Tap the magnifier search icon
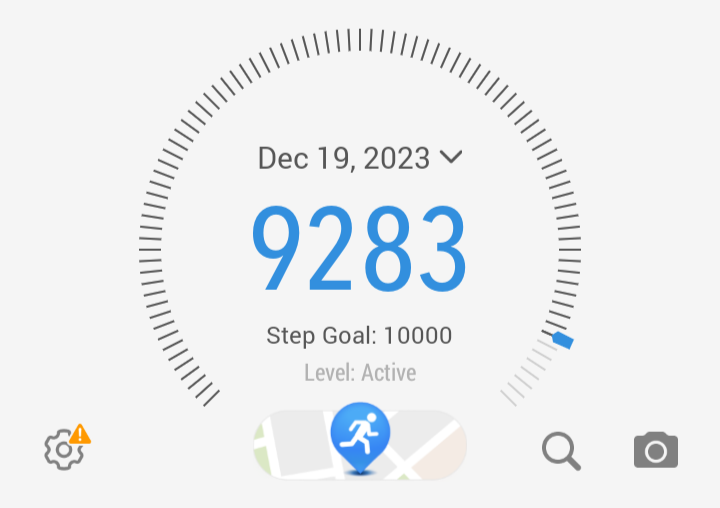The width and height of the screenshot is (720, 508). pos(561,451)
